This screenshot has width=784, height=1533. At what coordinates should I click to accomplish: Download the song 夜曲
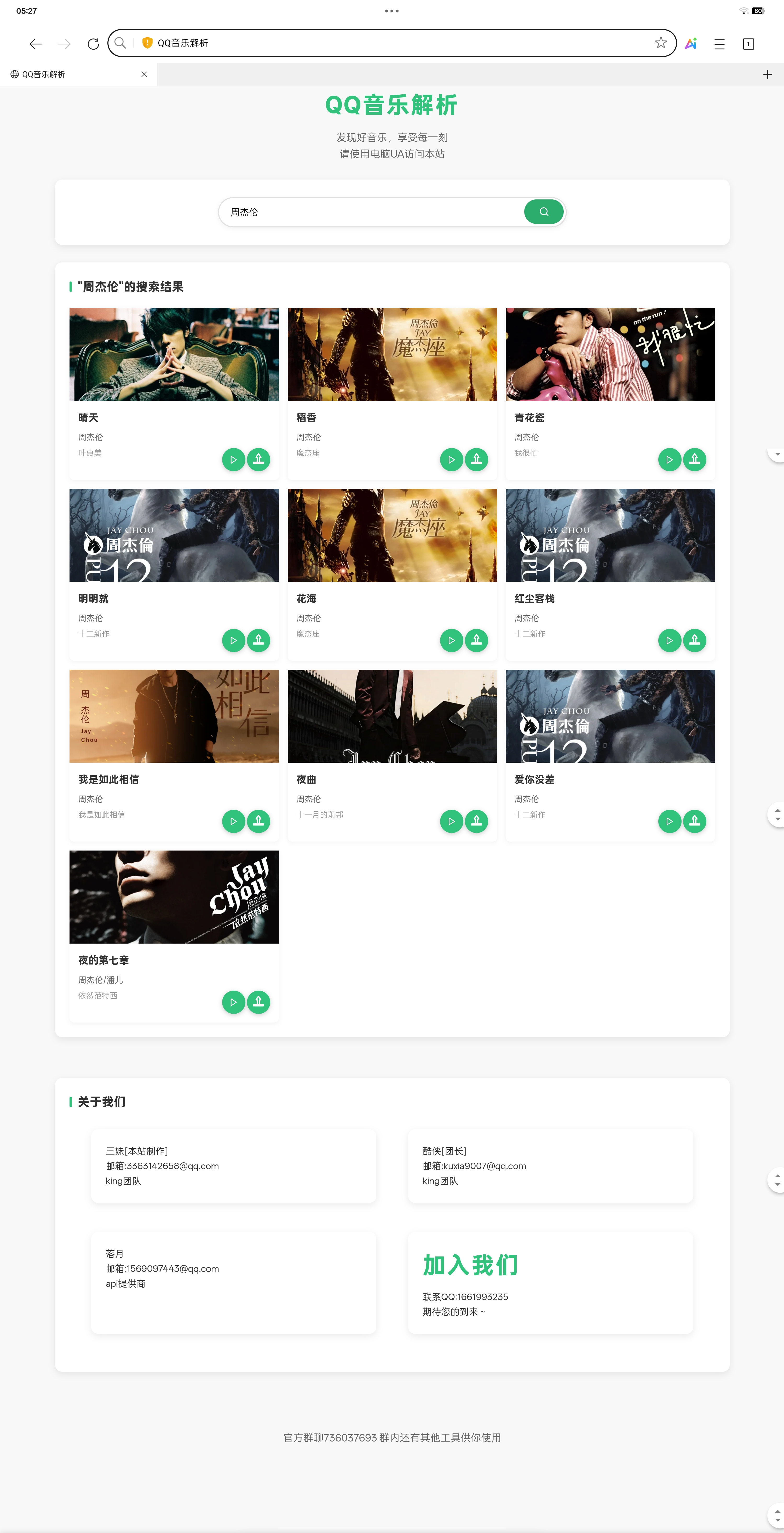pyautogui.click(x=476, y=821)
